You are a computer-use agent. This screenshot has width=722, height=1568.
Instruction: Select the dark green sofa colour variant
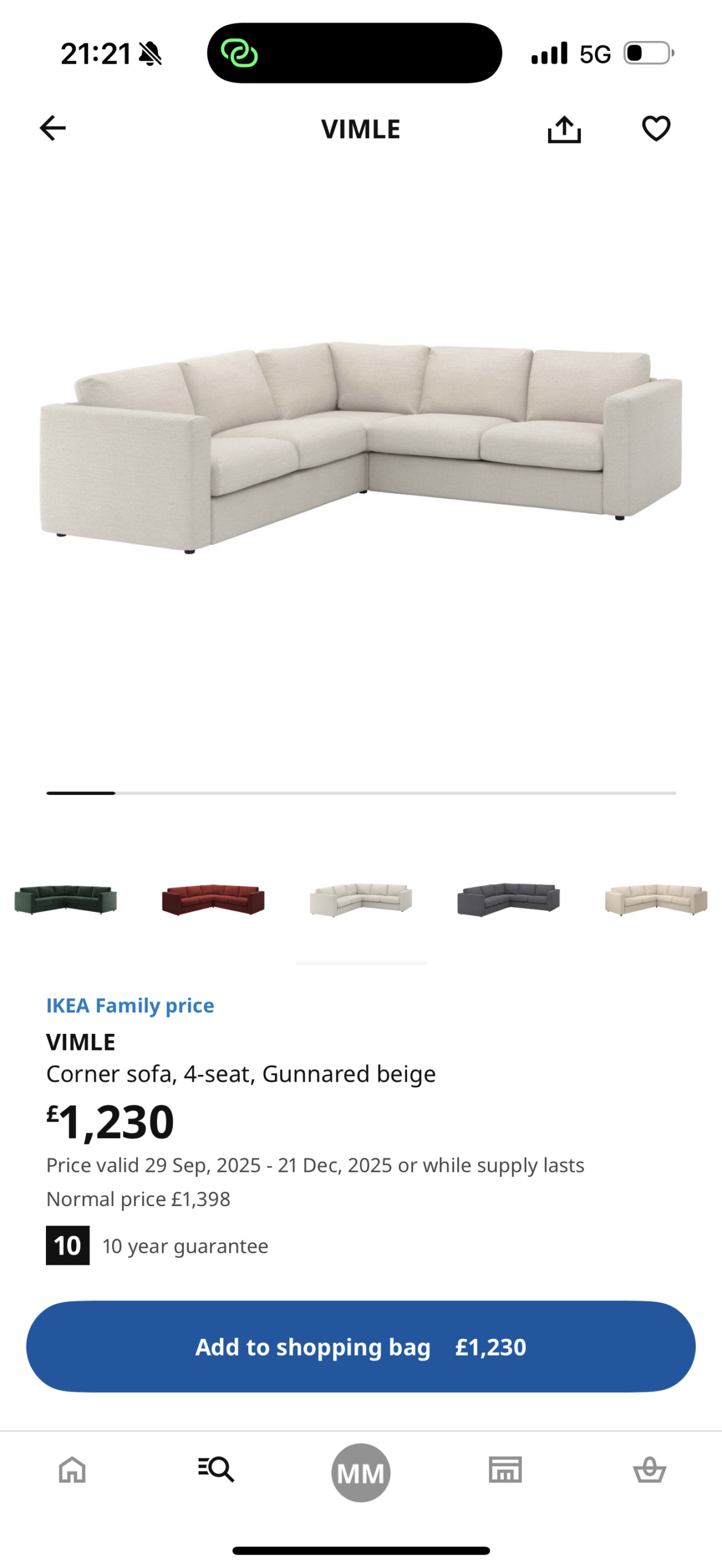66,899
